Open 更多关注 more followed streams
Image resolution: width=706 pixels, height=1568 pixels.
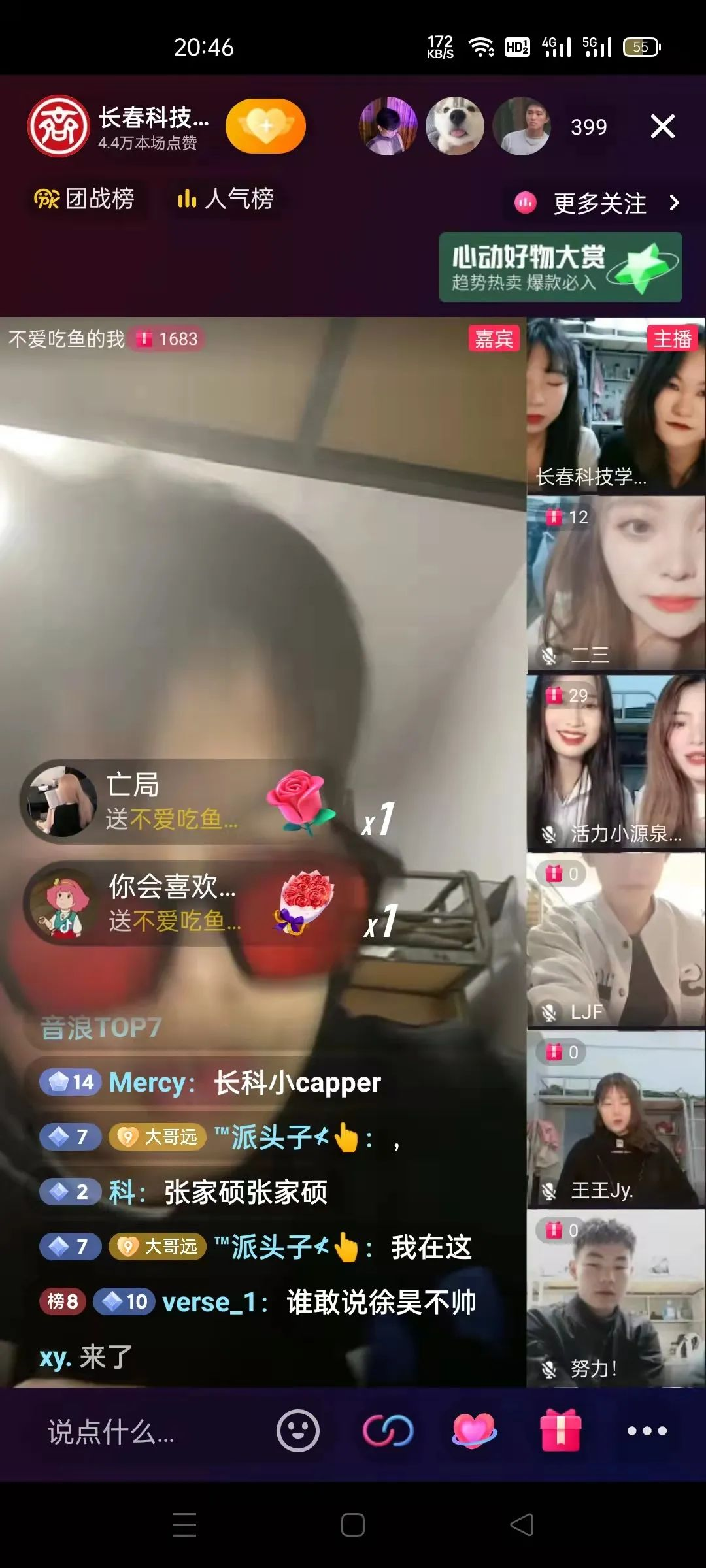[x=598, y=203]
